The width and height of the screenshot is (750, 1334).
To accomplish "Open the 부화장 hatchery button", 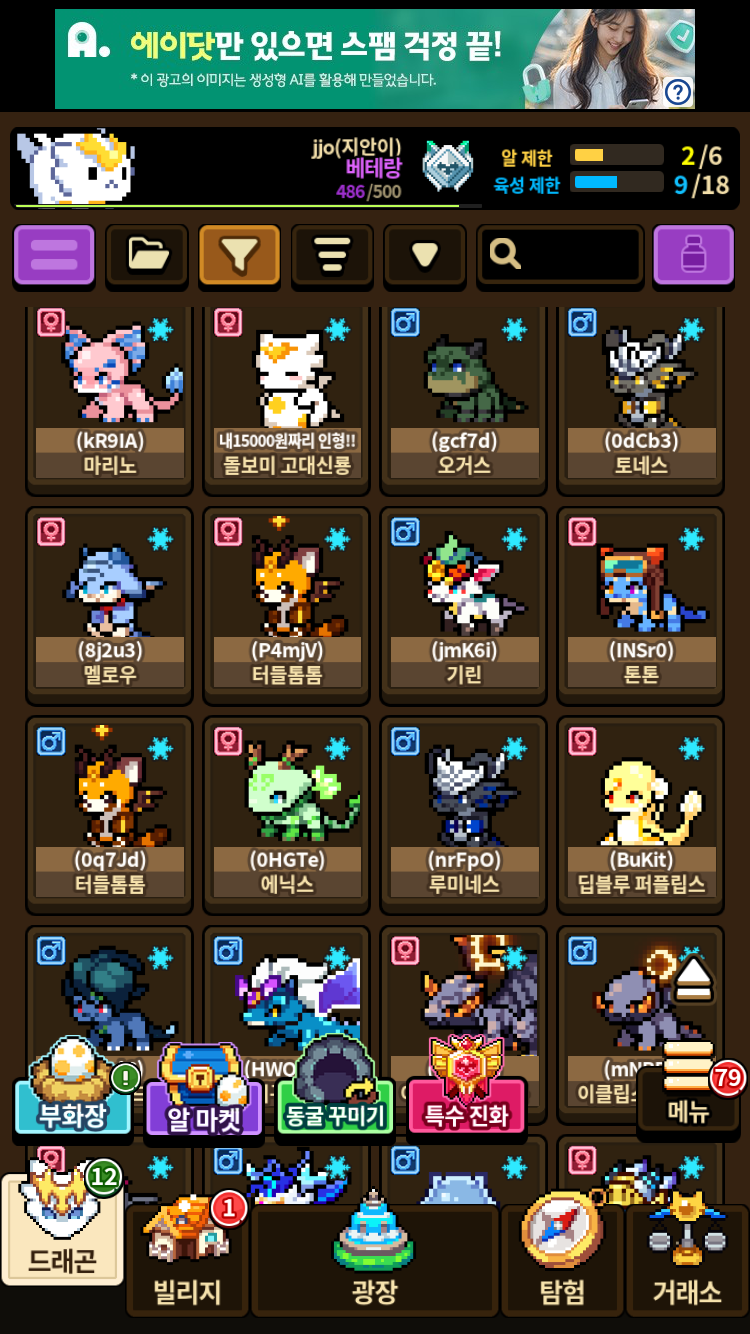I will click(x=73, y=1095).
